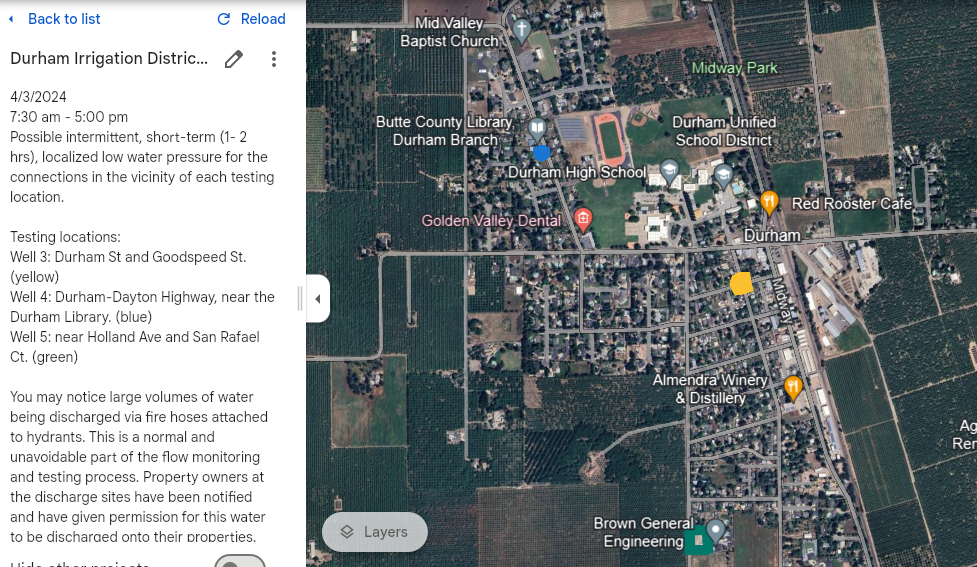Reload the project details
This screenshot has width=977, height=567.
click(251, 19)
